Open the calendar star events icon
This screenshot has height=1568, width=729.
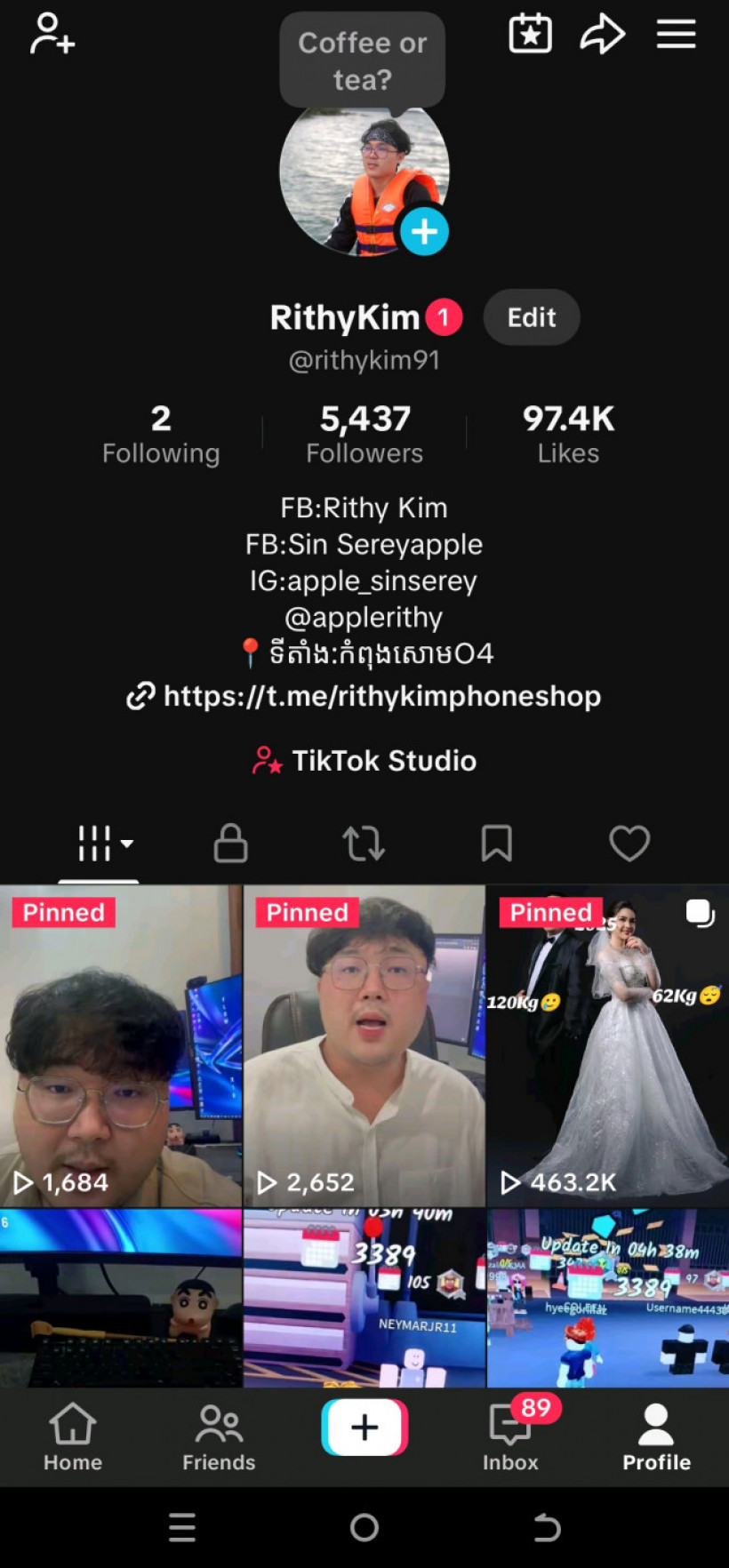click(530, 34)
